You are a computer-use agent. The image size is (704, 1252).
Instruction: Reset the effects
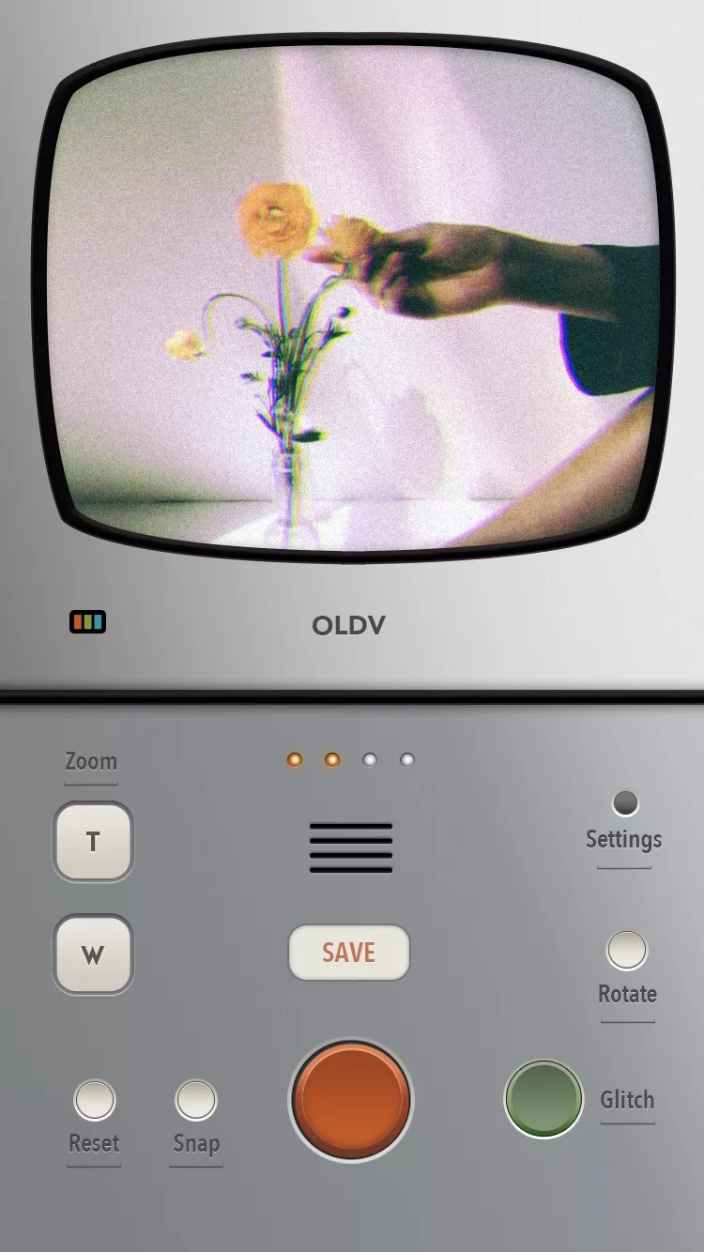(x=95, y=1101)
